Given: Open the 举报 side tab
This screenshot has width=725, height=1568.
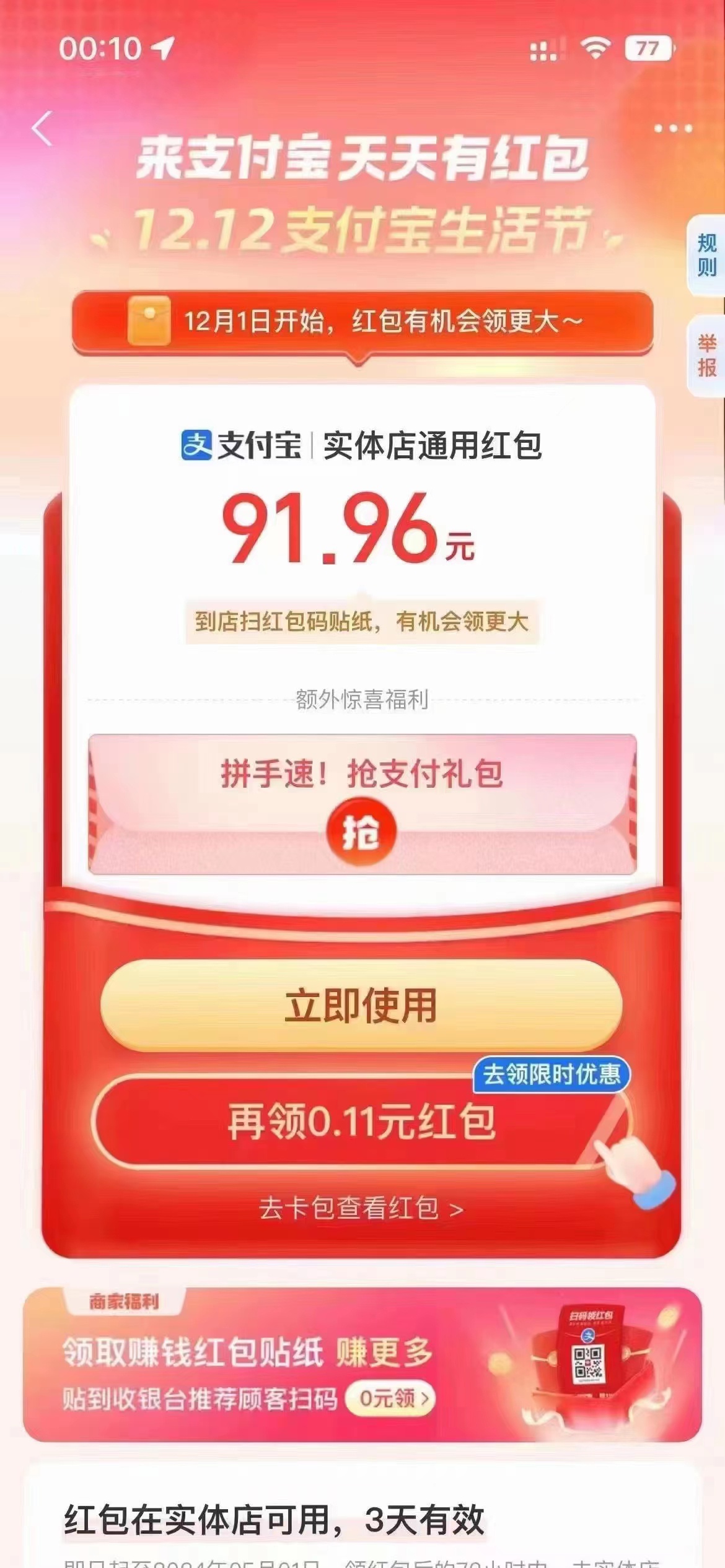Looking at the screenshot, I should coord(706,355).
